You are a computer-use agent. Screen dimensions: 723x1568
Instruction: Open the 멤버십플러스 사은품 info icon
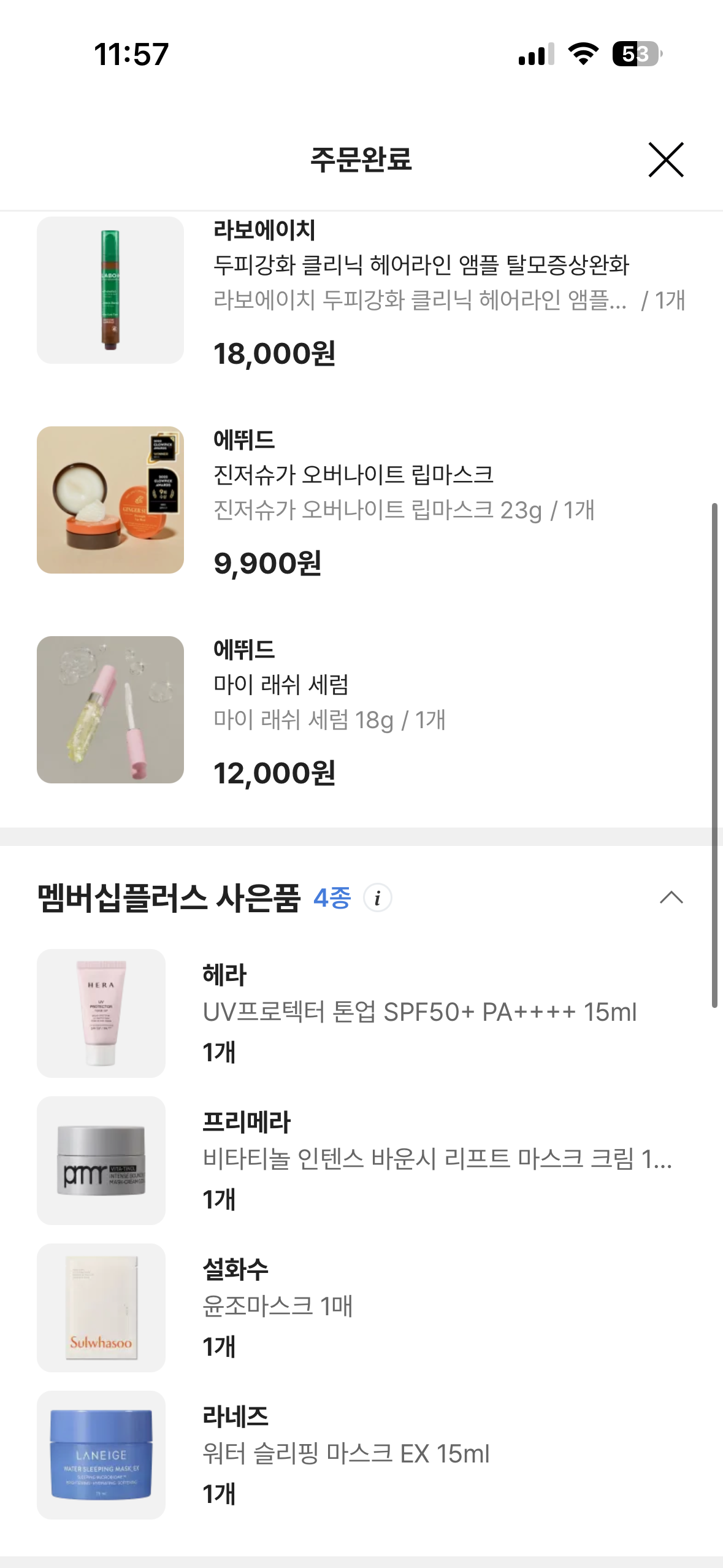click(x=377, y=898)
